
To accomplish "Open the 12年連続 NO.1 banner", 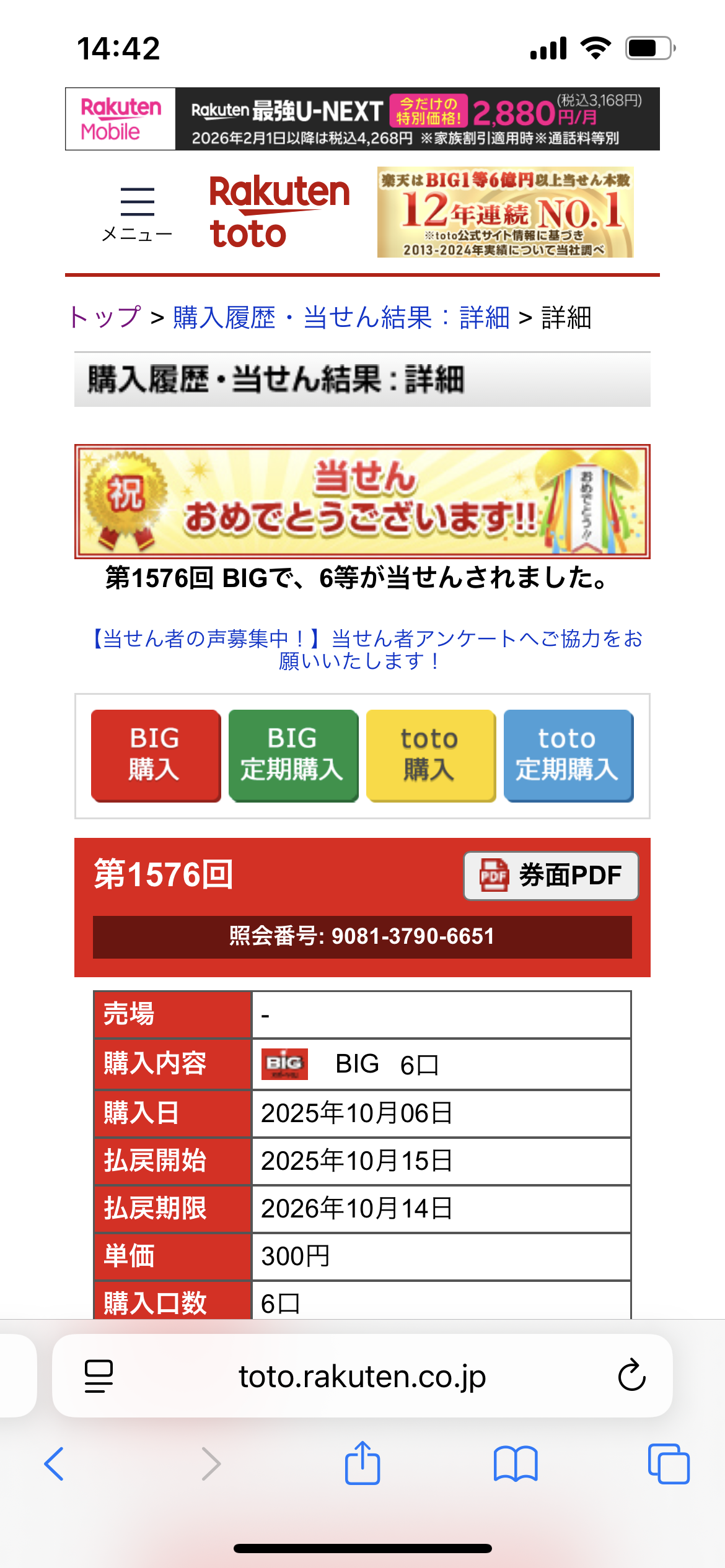I will 505,212.
